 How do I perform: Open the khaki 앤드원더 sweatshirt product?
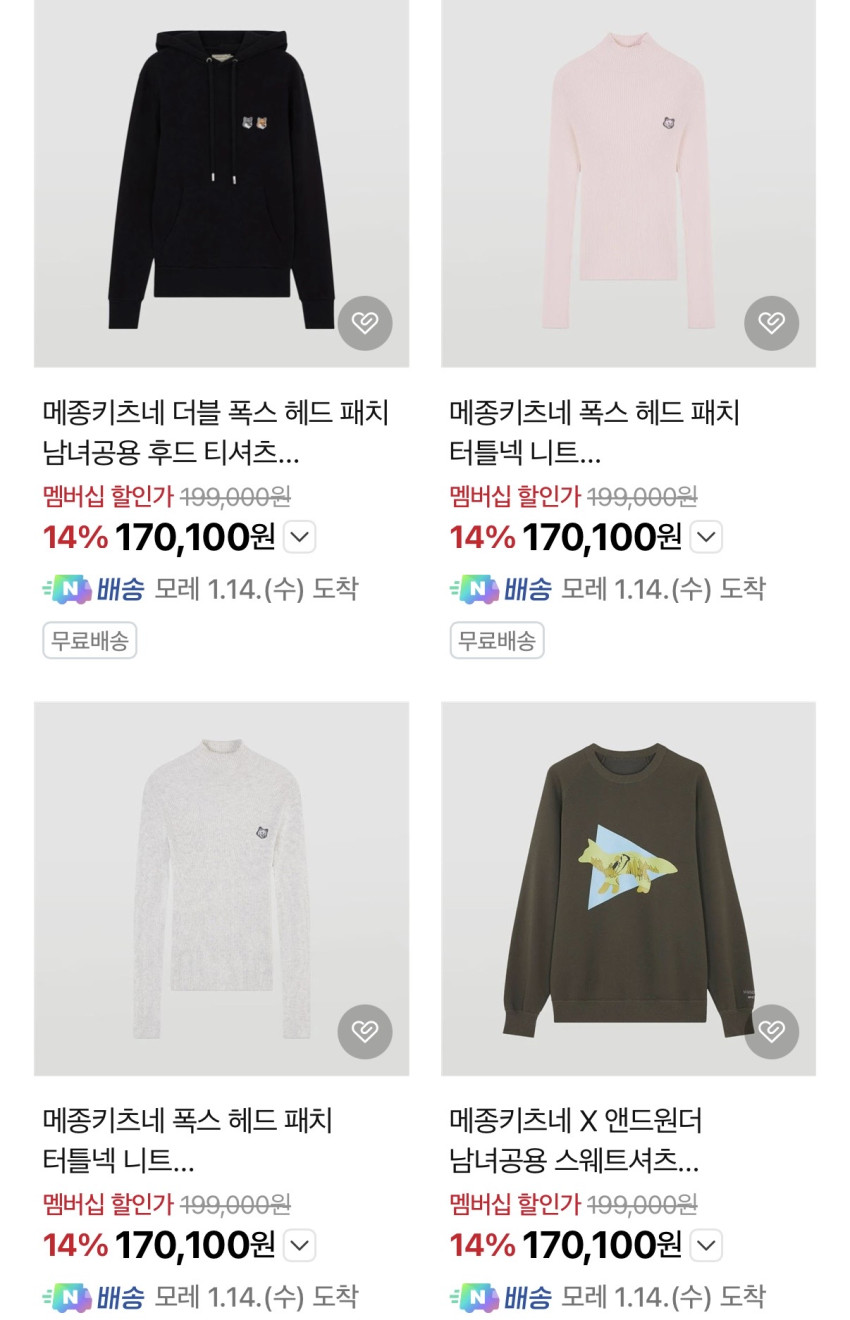(628, 888)
